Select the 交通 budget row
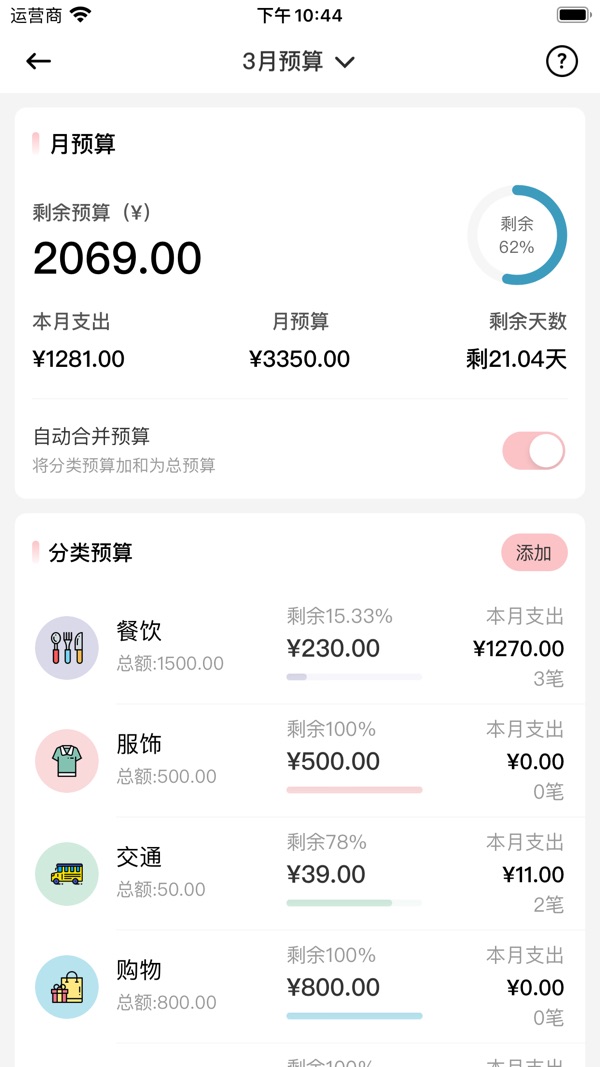600x1067 pixels. [300, 874]
